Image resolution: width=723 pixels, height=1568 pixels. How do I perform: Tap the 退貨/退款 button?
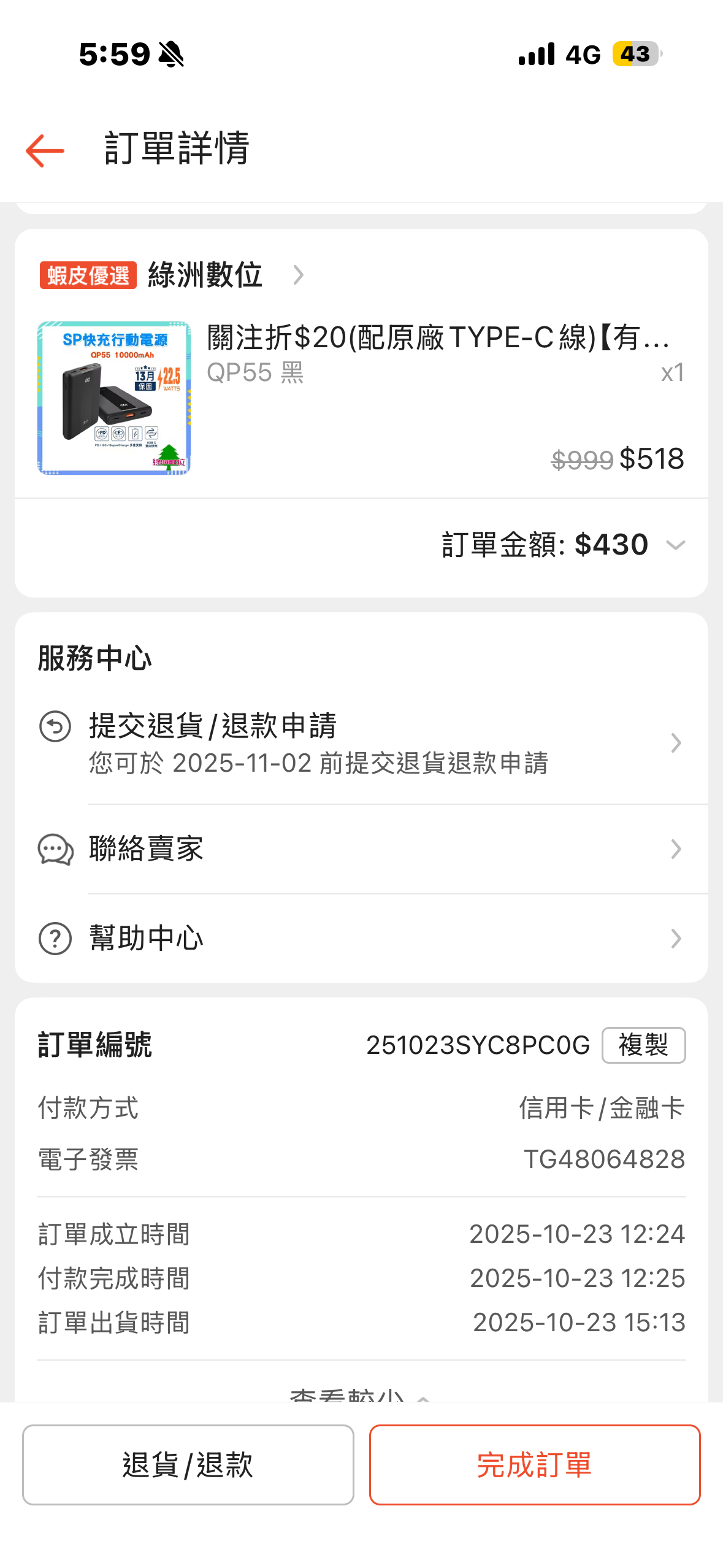click(188, 1465)
